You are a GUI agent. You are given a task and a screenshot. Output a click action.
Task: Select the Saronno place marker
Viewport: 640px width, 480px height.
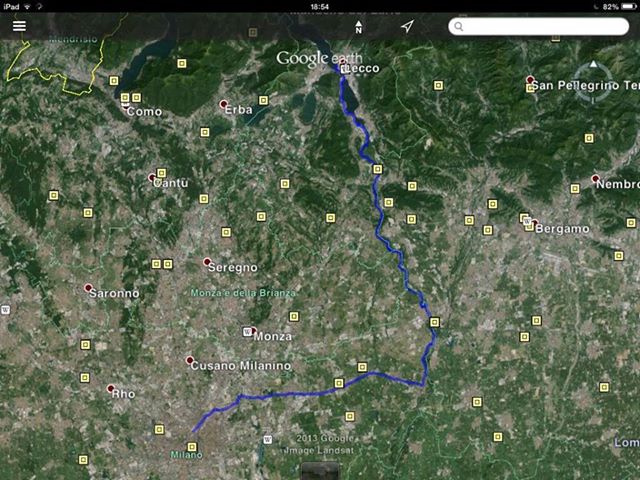click(x=88, y=288)
